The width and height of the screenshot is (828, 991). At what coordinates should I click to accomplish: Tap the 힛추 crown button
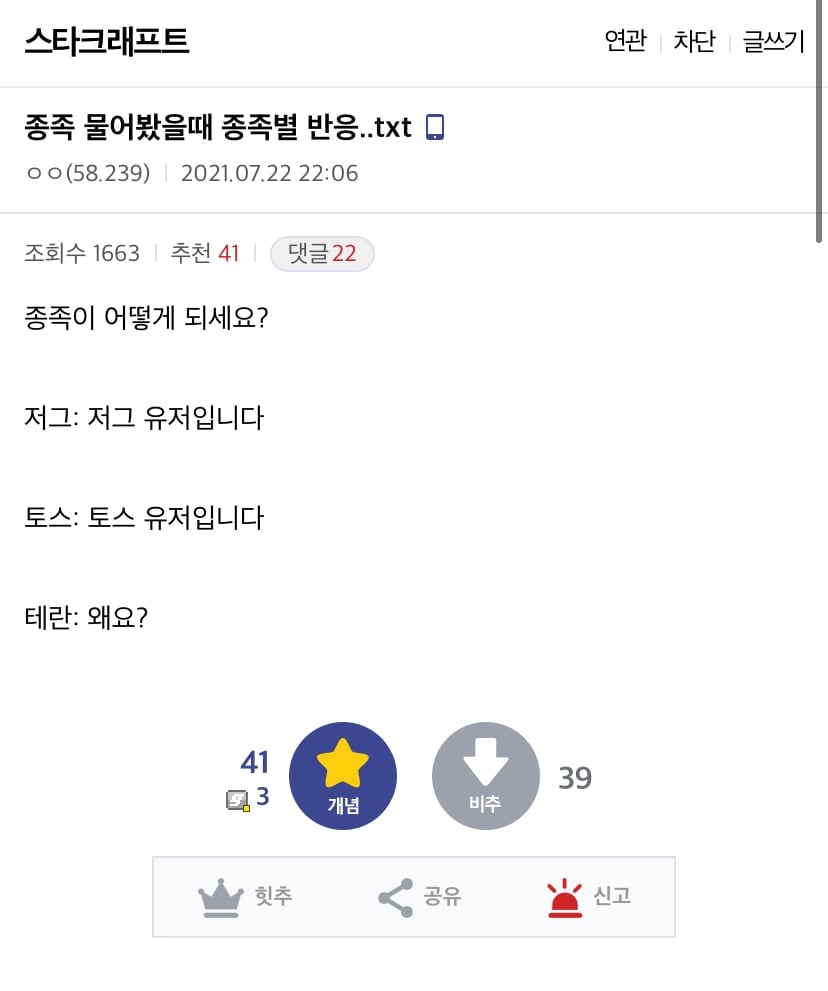pyautogui.click(x=246, y=897)
